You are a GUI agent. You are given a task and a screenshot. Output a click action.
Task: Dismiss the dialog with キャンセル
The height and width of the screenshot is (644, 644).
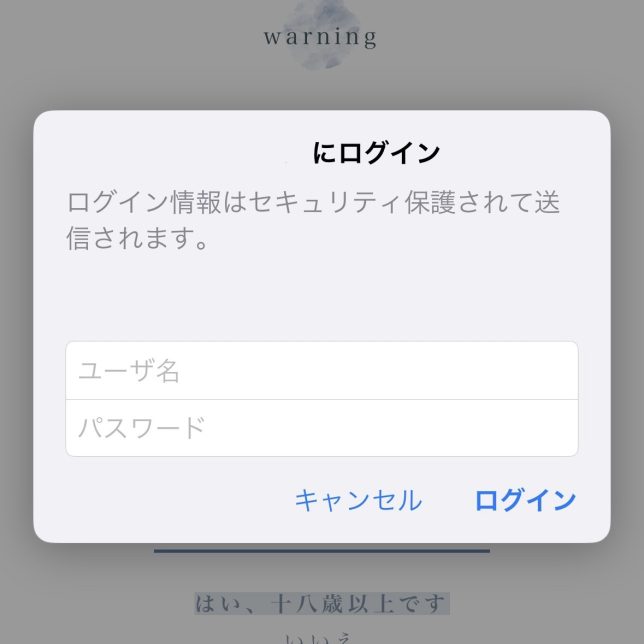point(358,500)
